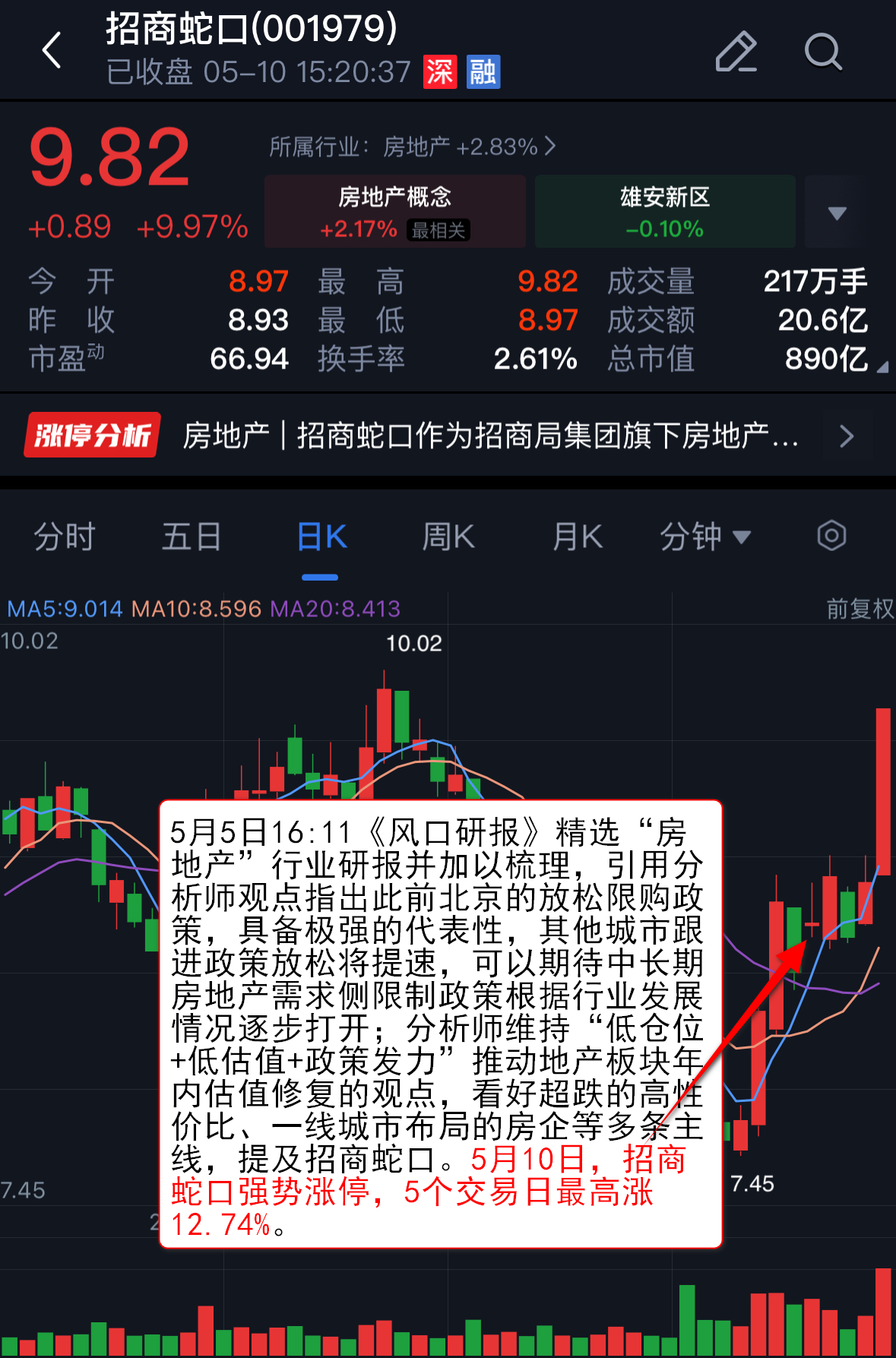
Task: Select the 日K chart tab
Action: (x=321, y=537)
